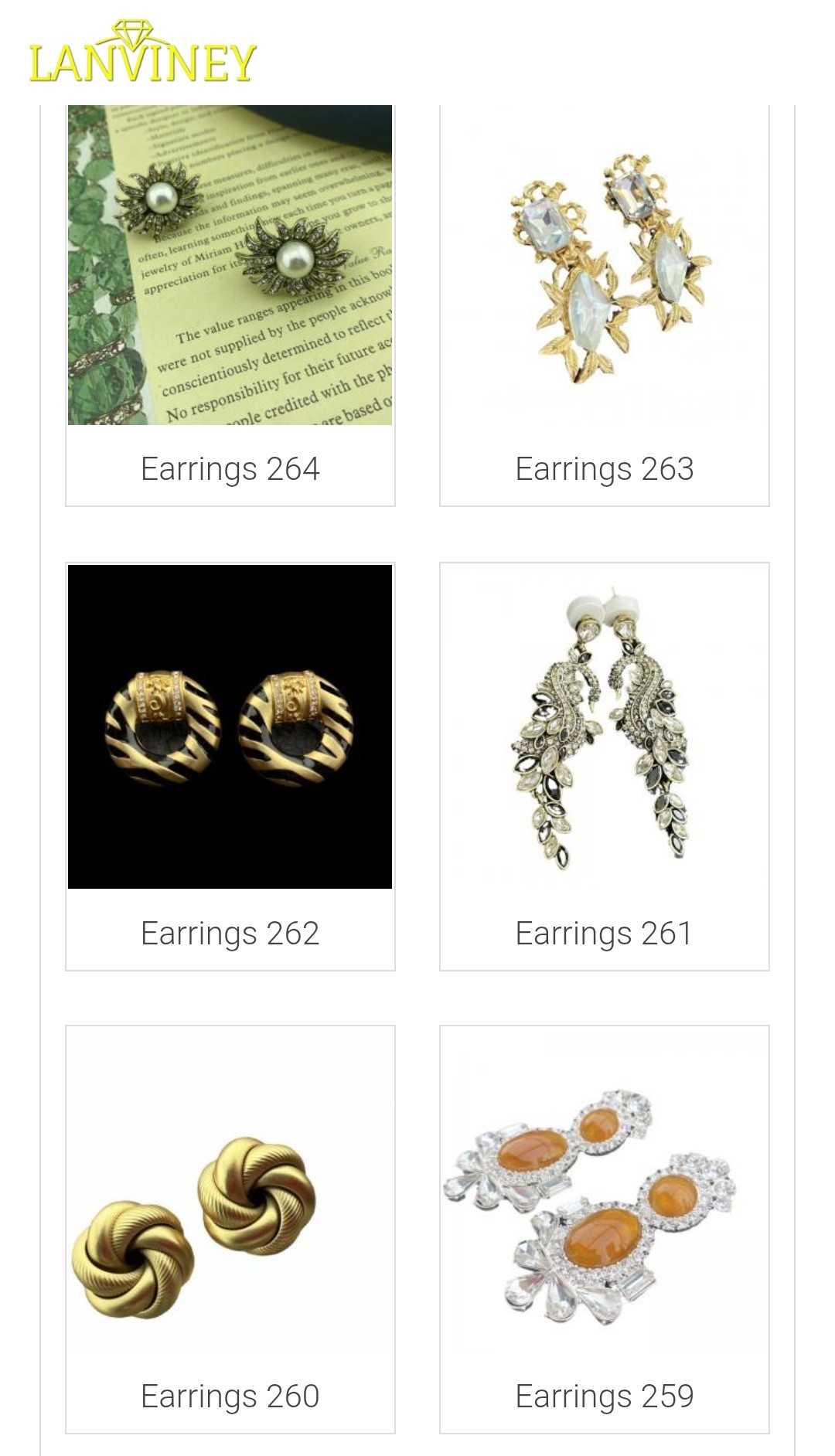Open Earrings 261 peacock earrings card

604,765
